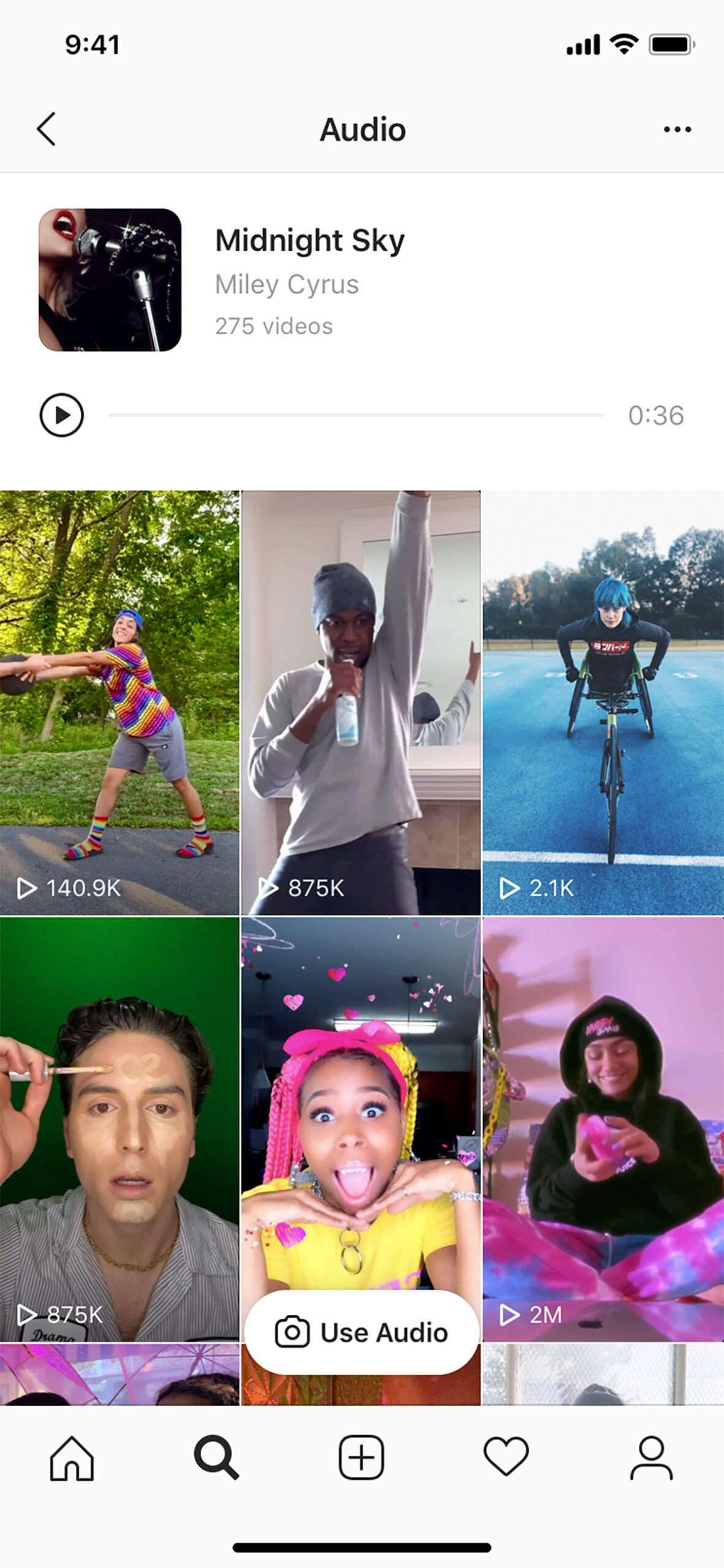Play the Midnight Sky audio preview
Viewport: 724px width, 1568px height.
click(x=61, y=415)
